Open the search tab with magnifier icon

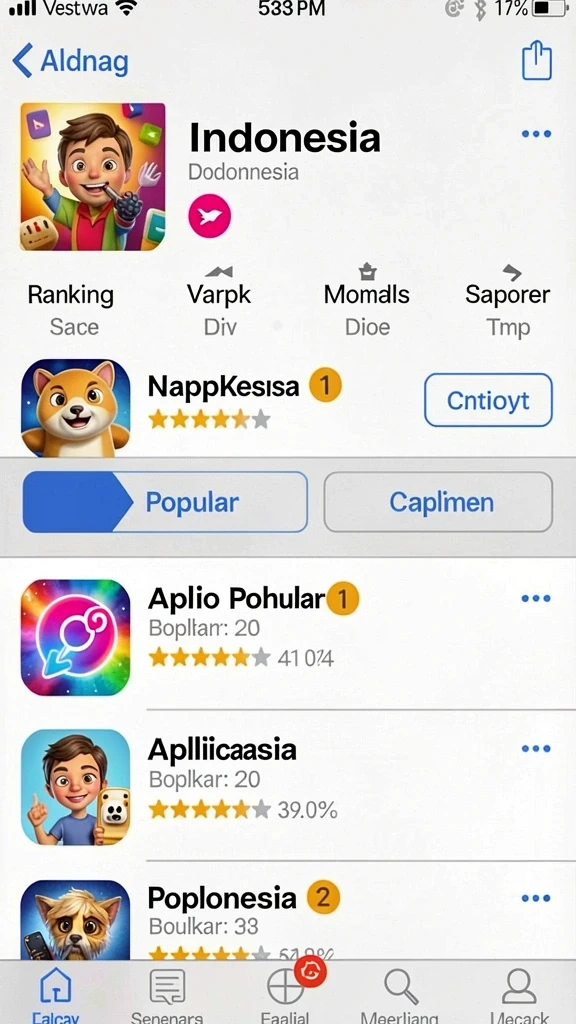pos(399,995)
